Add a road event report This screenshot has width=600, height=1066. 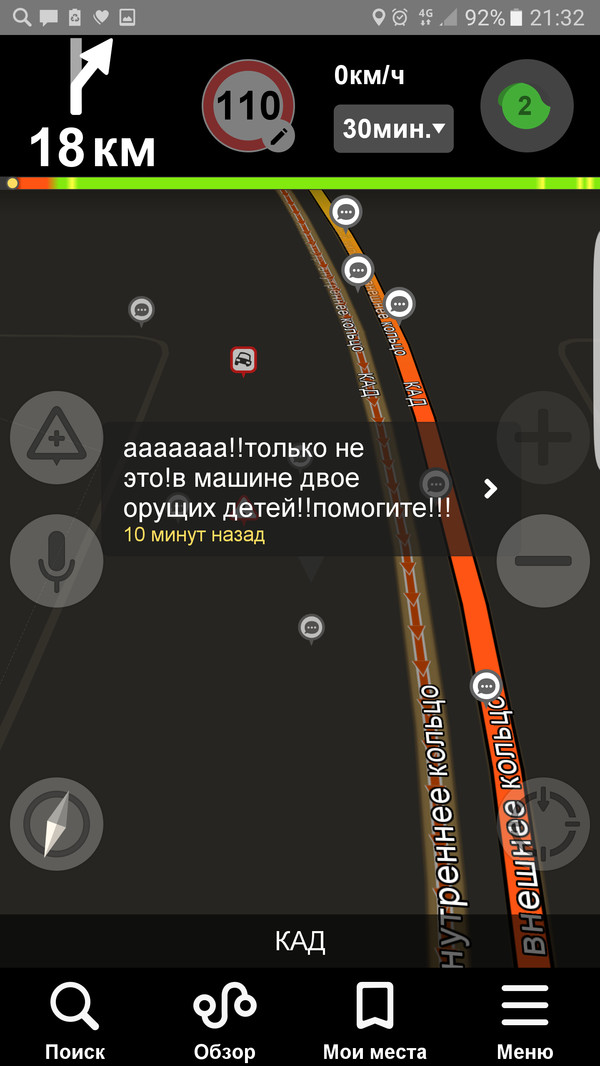pyautogui.click(x=56, y=438)
